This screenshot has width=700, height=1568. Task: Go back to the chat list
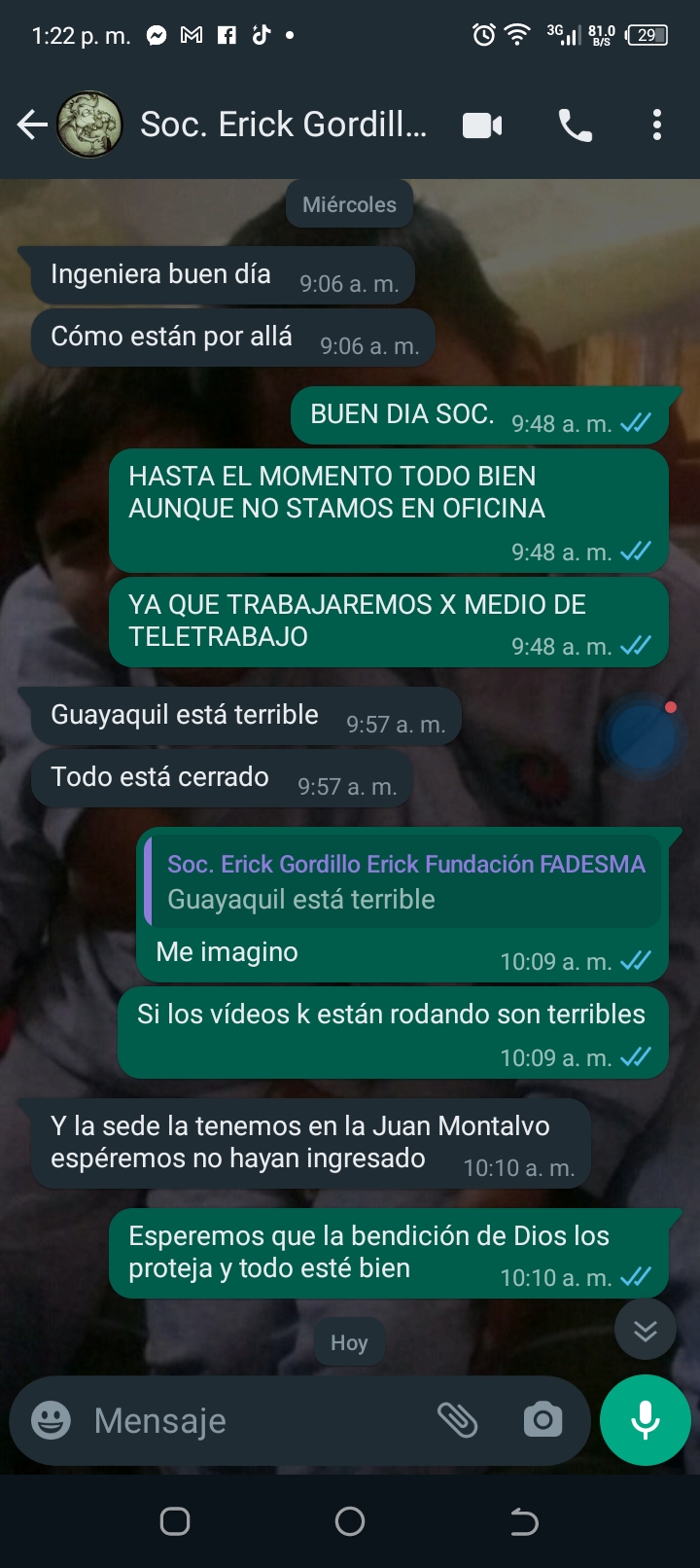tap(32, 125)
